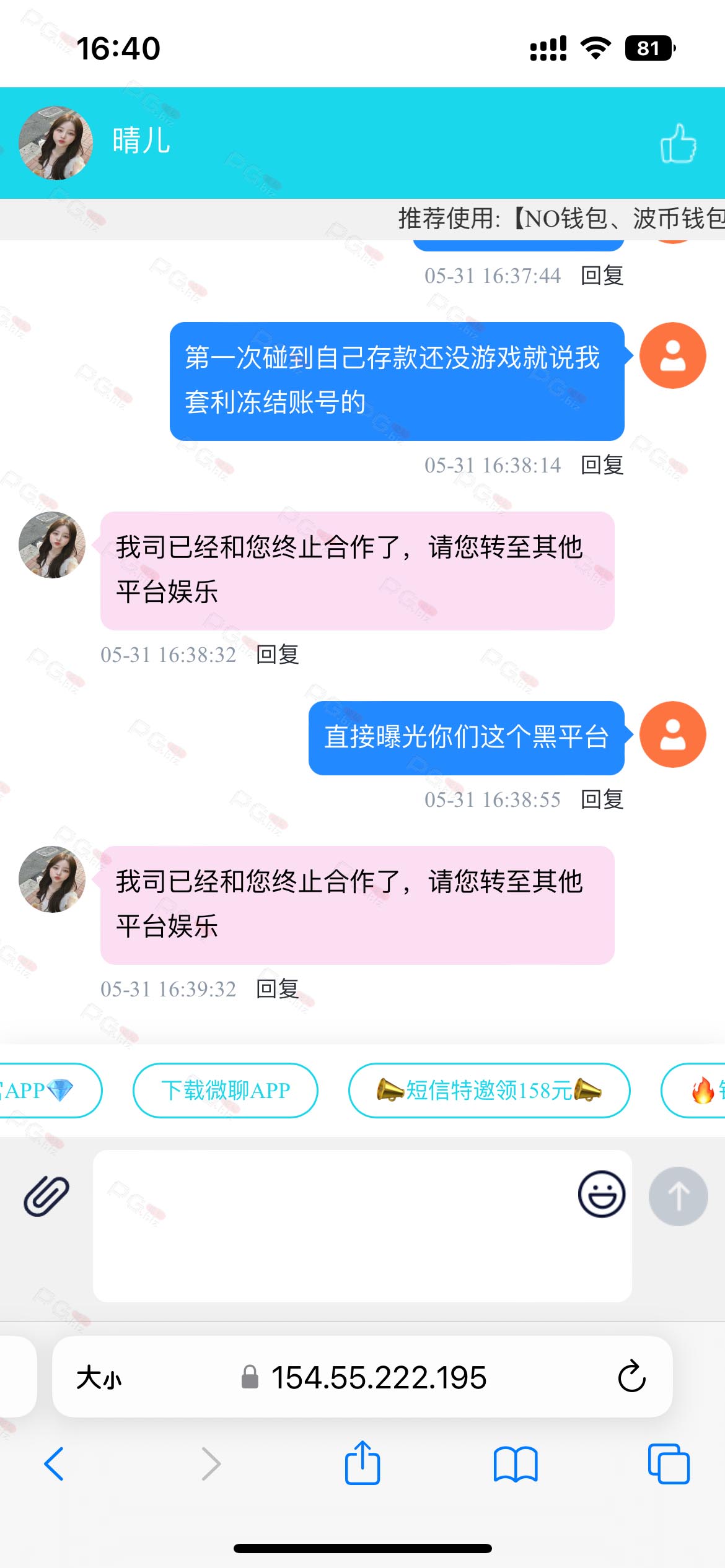725x1568 pixels.
Task: Share this page
Action: pyautogui.click(x=362, y=1461)
